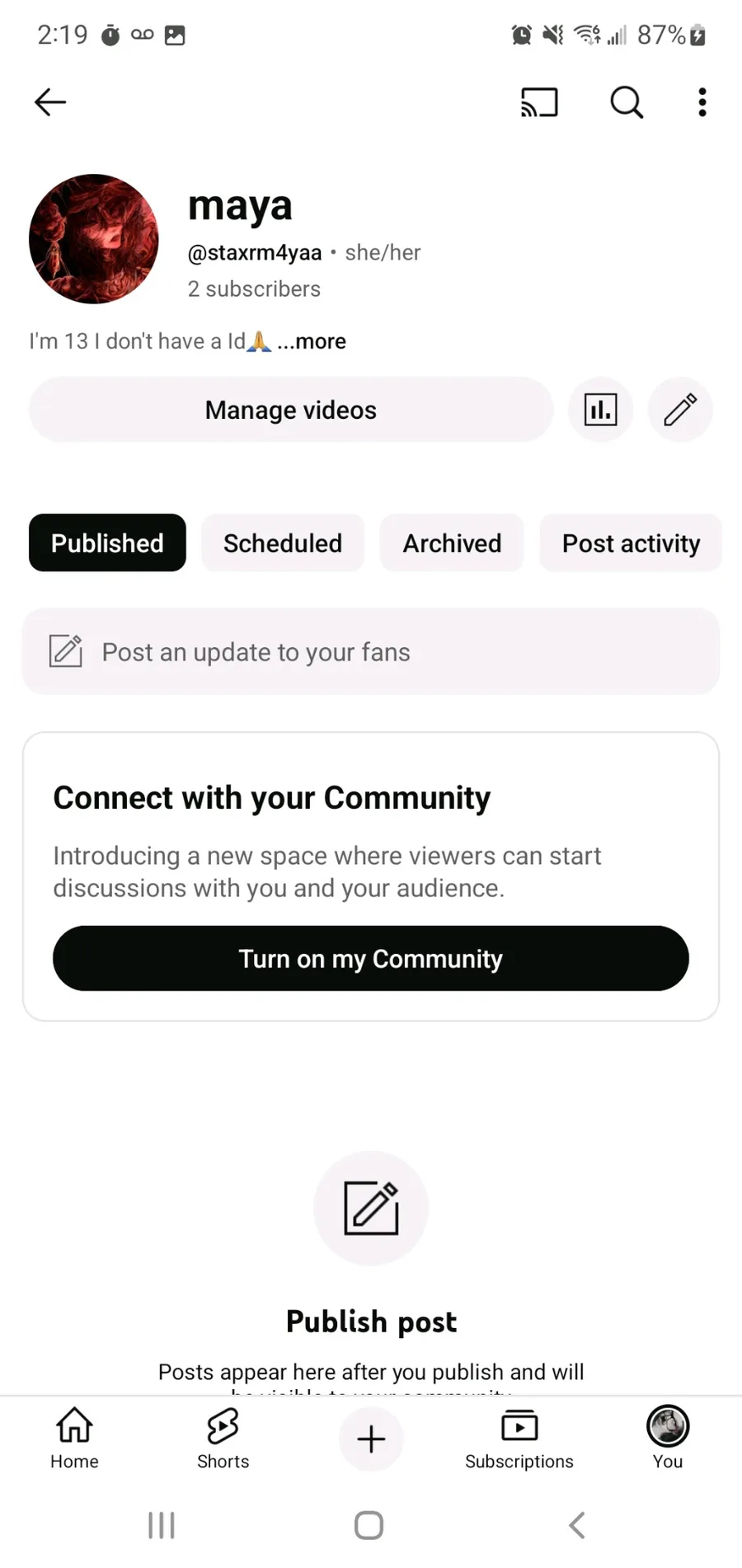Open search with the magnifier icon

(x=627, y=102)
